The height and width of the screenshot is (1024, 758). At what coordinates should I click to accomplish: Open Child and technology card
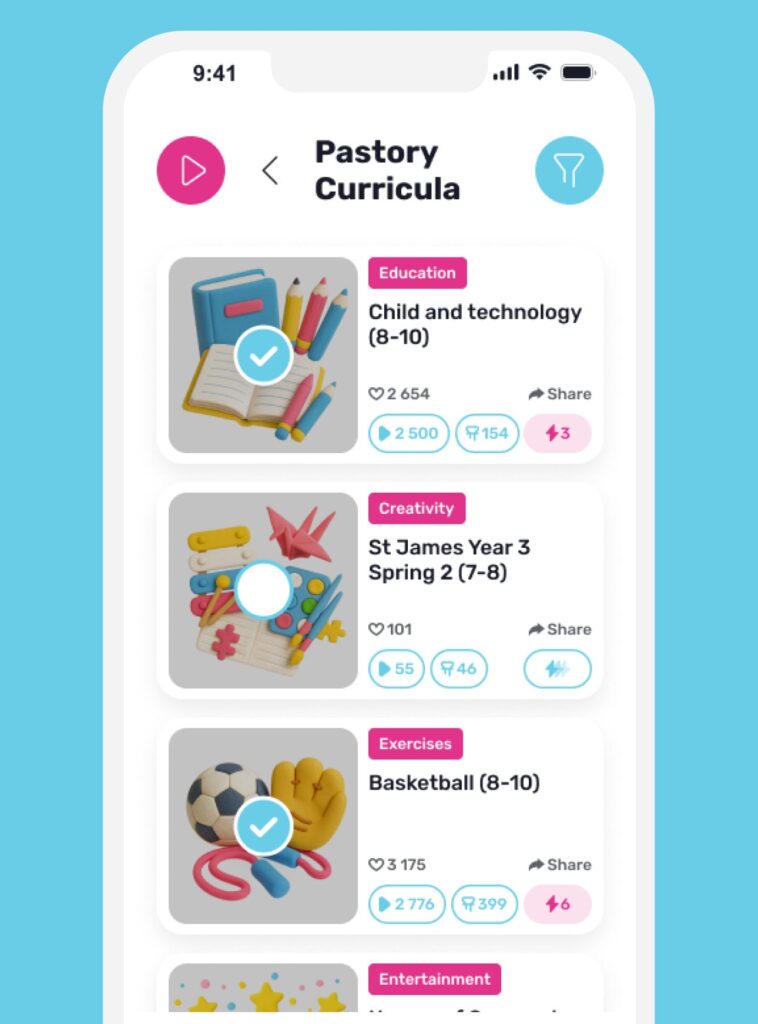tap(474, 324)
